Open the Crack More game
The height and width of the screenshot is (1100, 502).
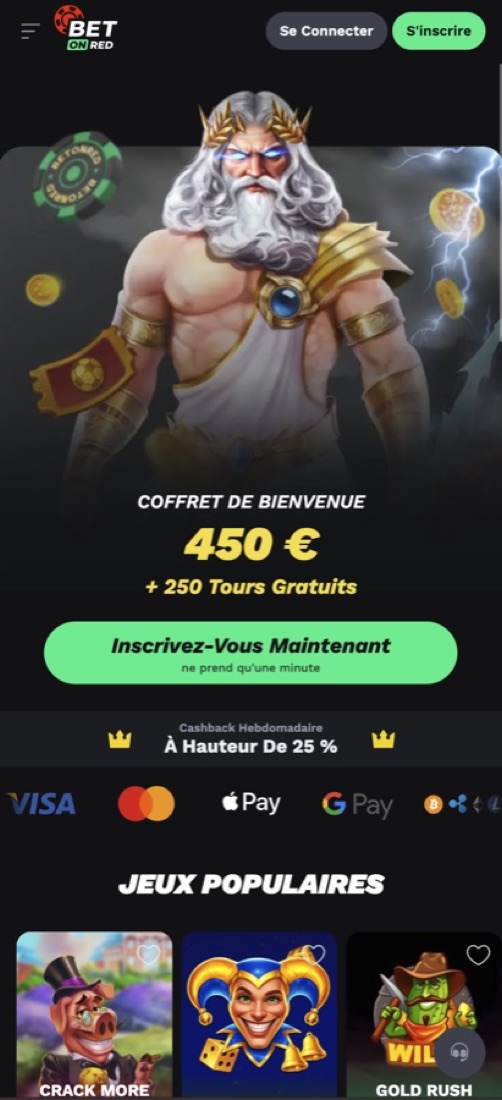(x=94, y=1015)
